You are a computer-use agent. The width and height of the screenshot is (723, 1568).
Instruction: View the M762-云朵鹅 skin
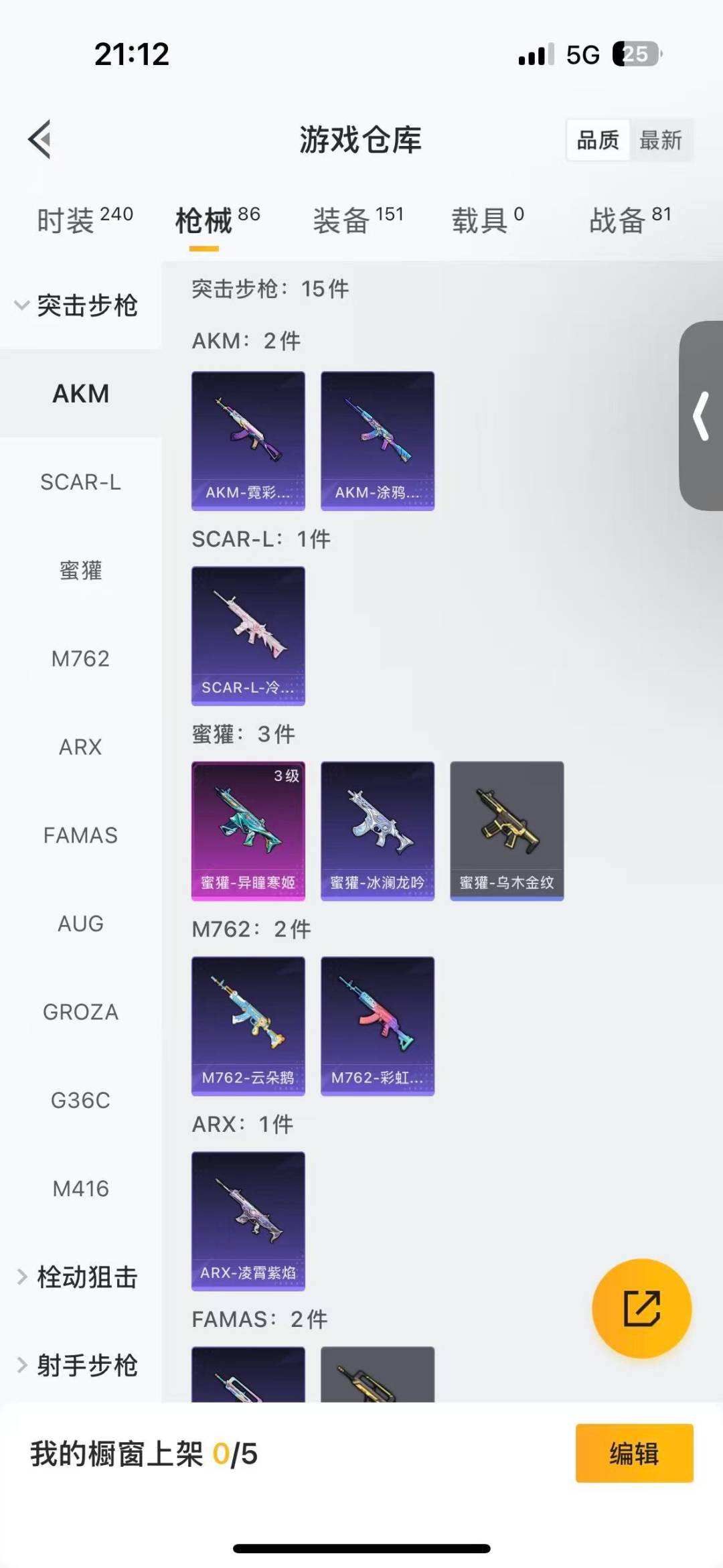point(248,1025)
